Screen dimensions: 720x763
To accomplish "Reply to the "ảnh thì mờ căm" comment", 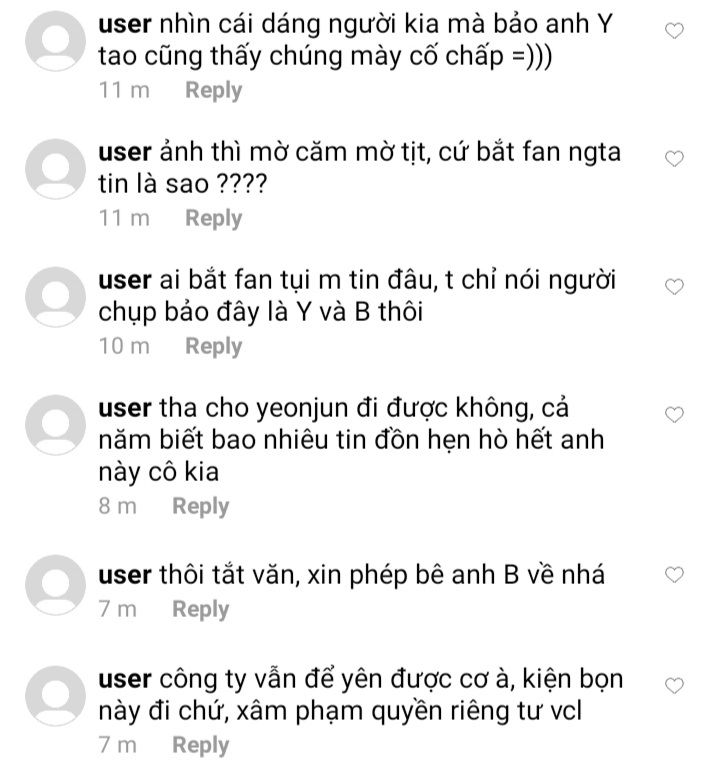I will (x=213, y=218).
